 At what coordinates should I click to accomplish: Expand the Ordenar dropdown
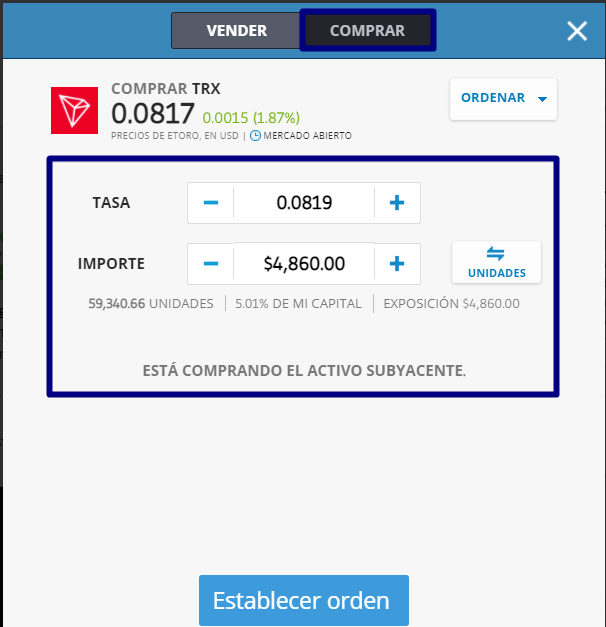point(503,99)
